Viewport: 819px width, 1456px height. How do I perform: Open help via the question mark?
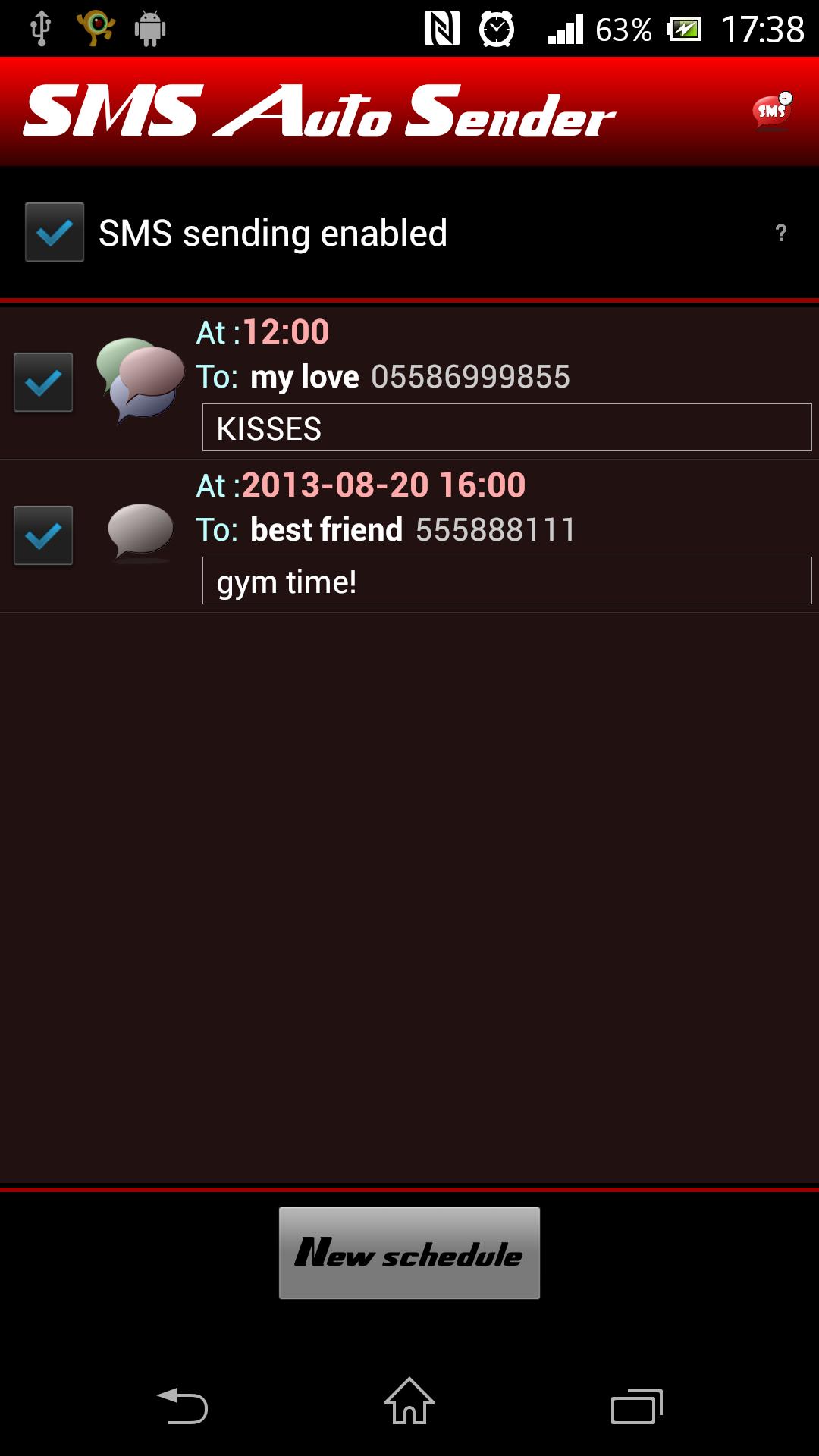(x=780, y=232)
